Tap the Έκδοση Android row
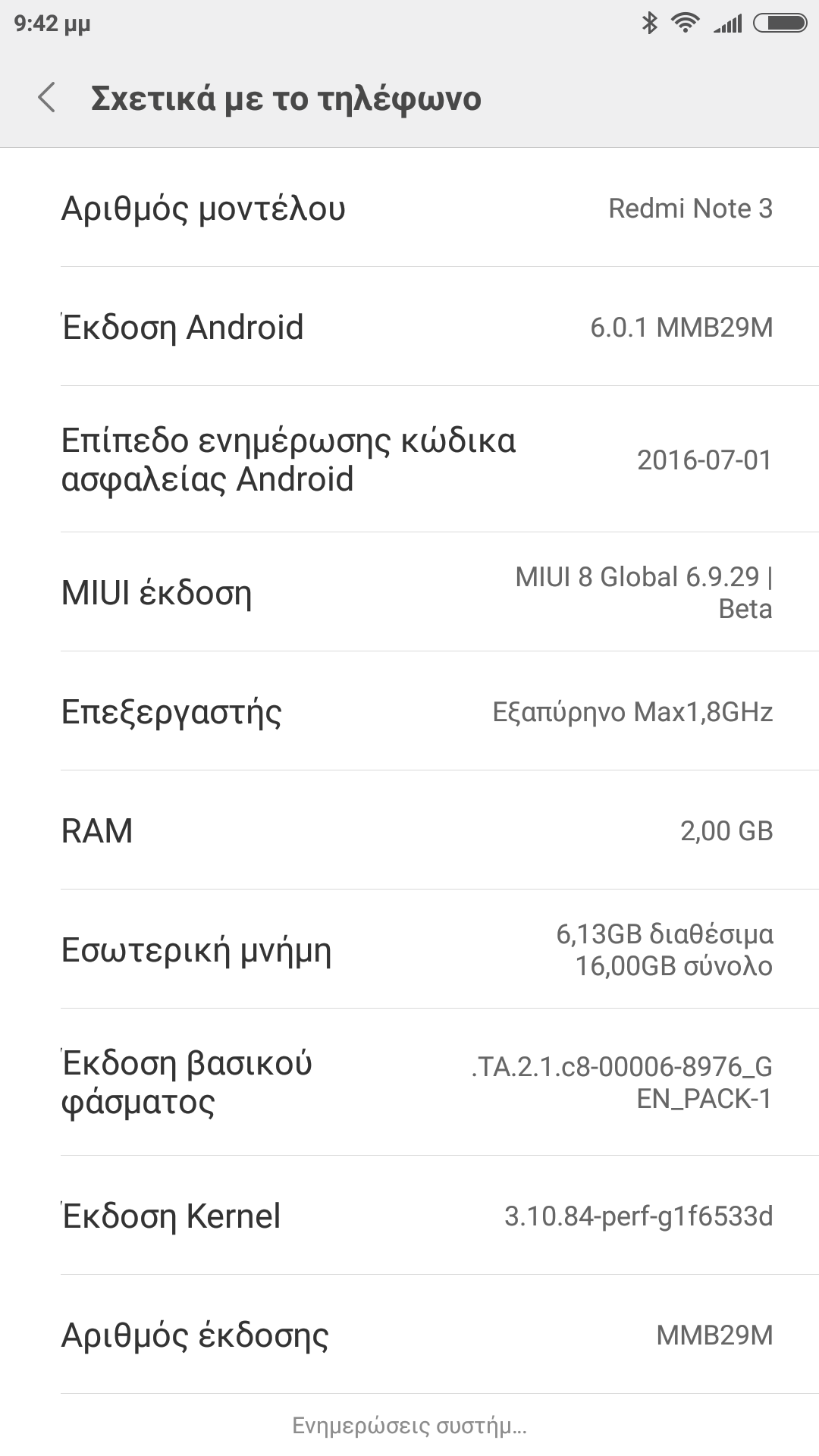 [409, 327]
